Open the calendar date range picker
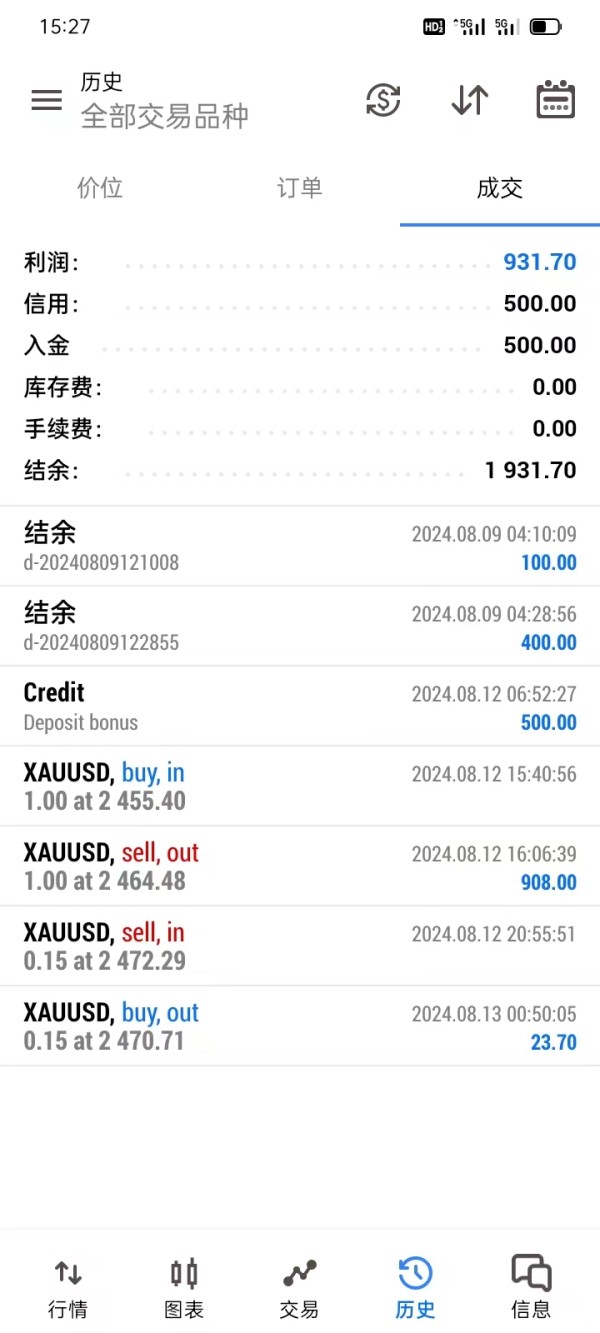Viewport: 600px width, 1333px height. point(555,100)
